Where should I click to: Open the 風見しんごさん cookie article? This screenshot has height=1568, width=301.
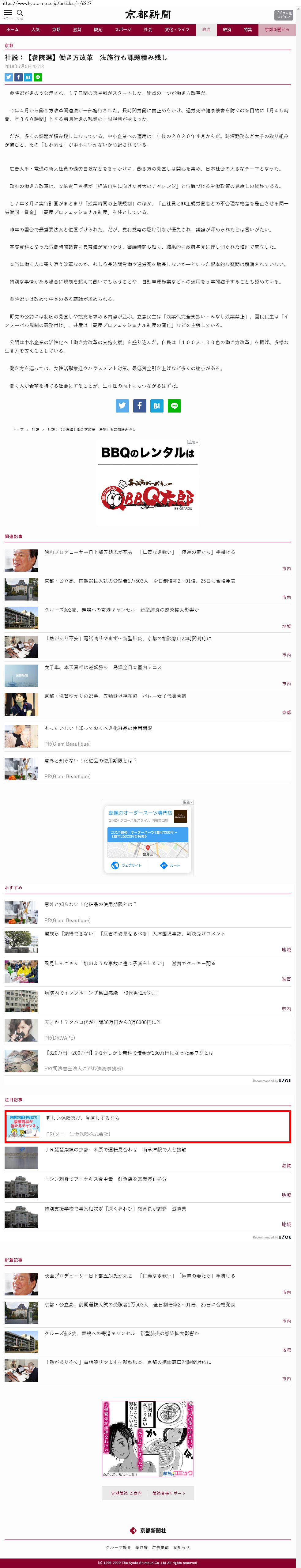pos(130,963)
